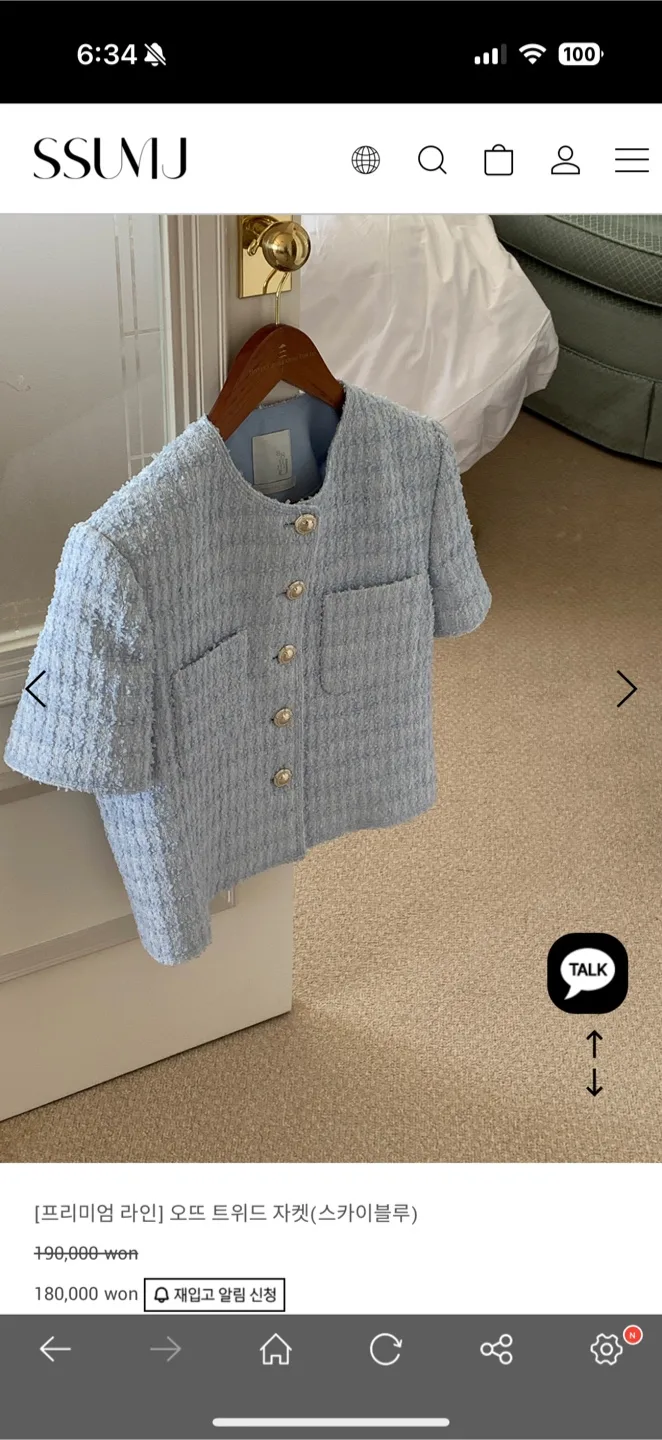Screen dimensions: 662x1440
Task: Reload the current page
Action: 385,1350
